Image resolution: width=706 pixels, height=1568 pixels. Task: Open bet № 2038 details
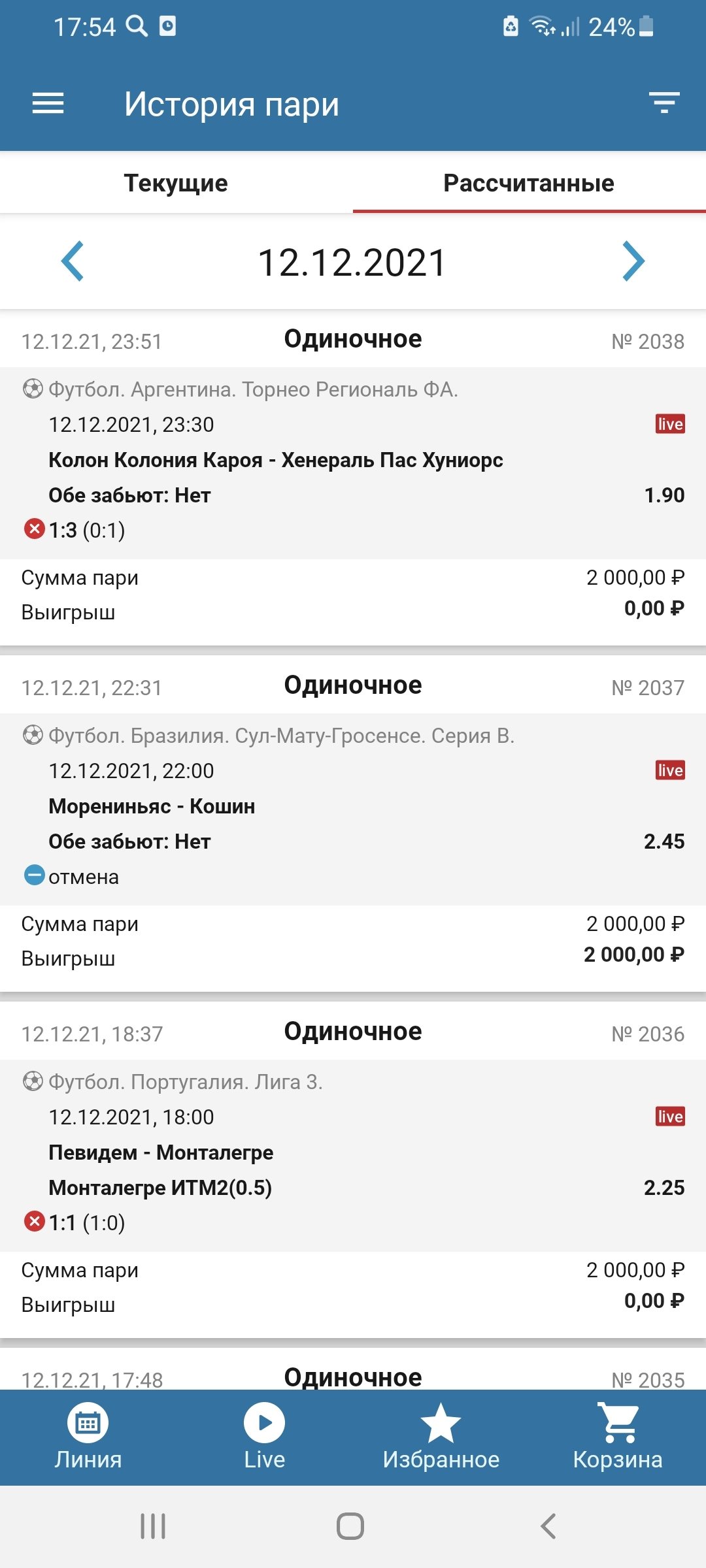(353, 461)
